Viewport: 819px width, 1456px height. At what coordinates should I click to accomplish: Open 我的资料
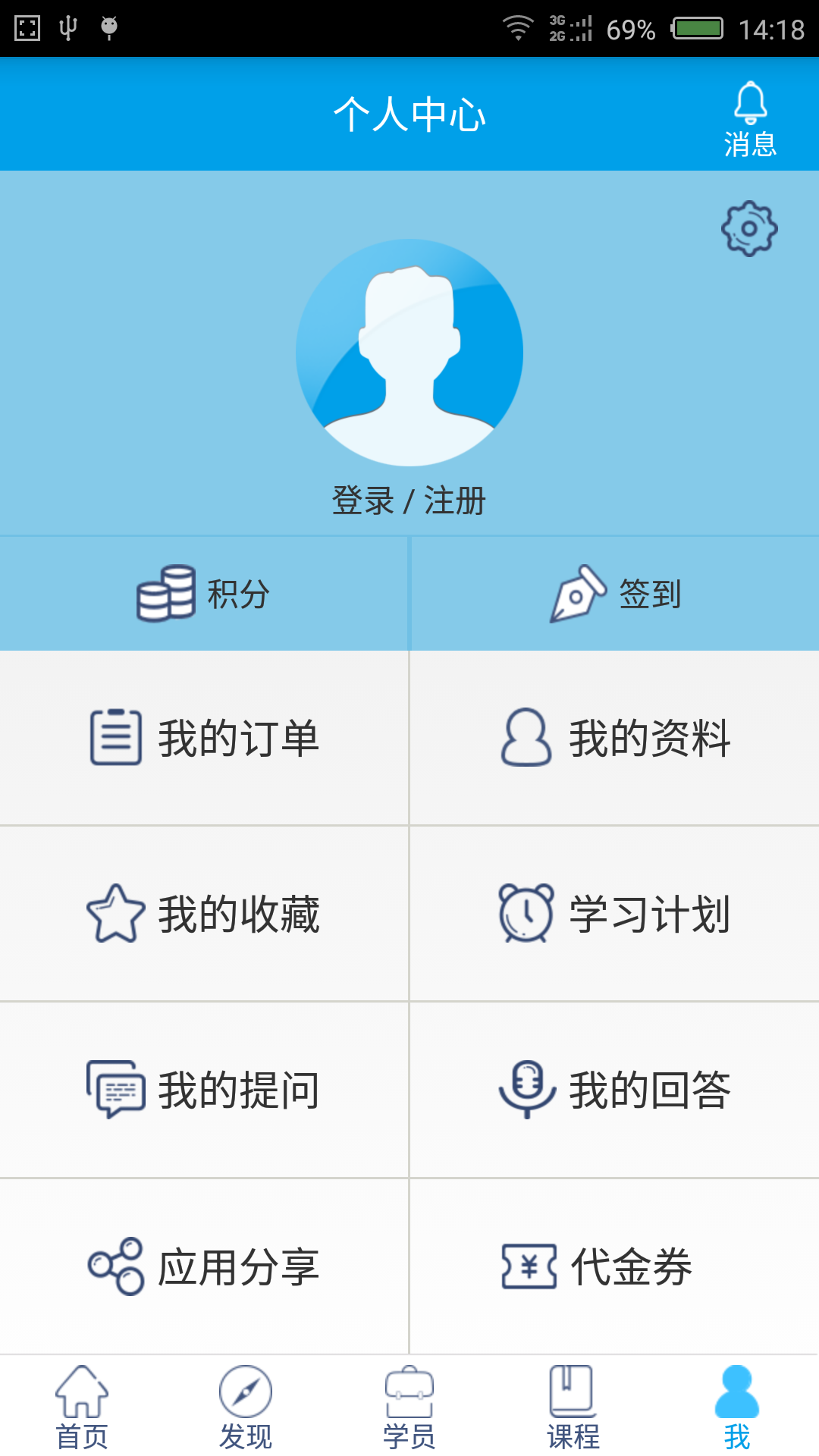click(615, 738)
